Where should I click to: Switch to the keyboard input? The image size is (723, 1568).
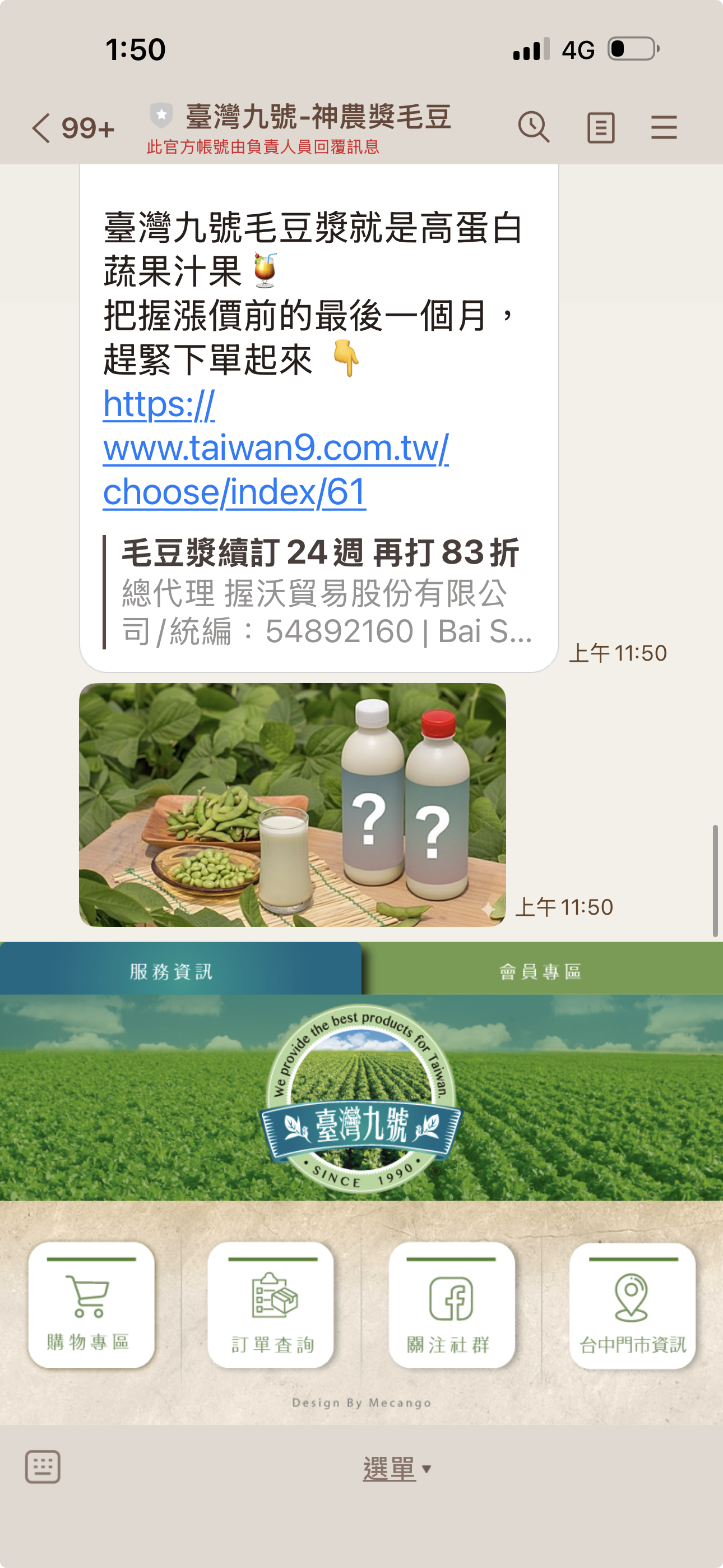43,1467
